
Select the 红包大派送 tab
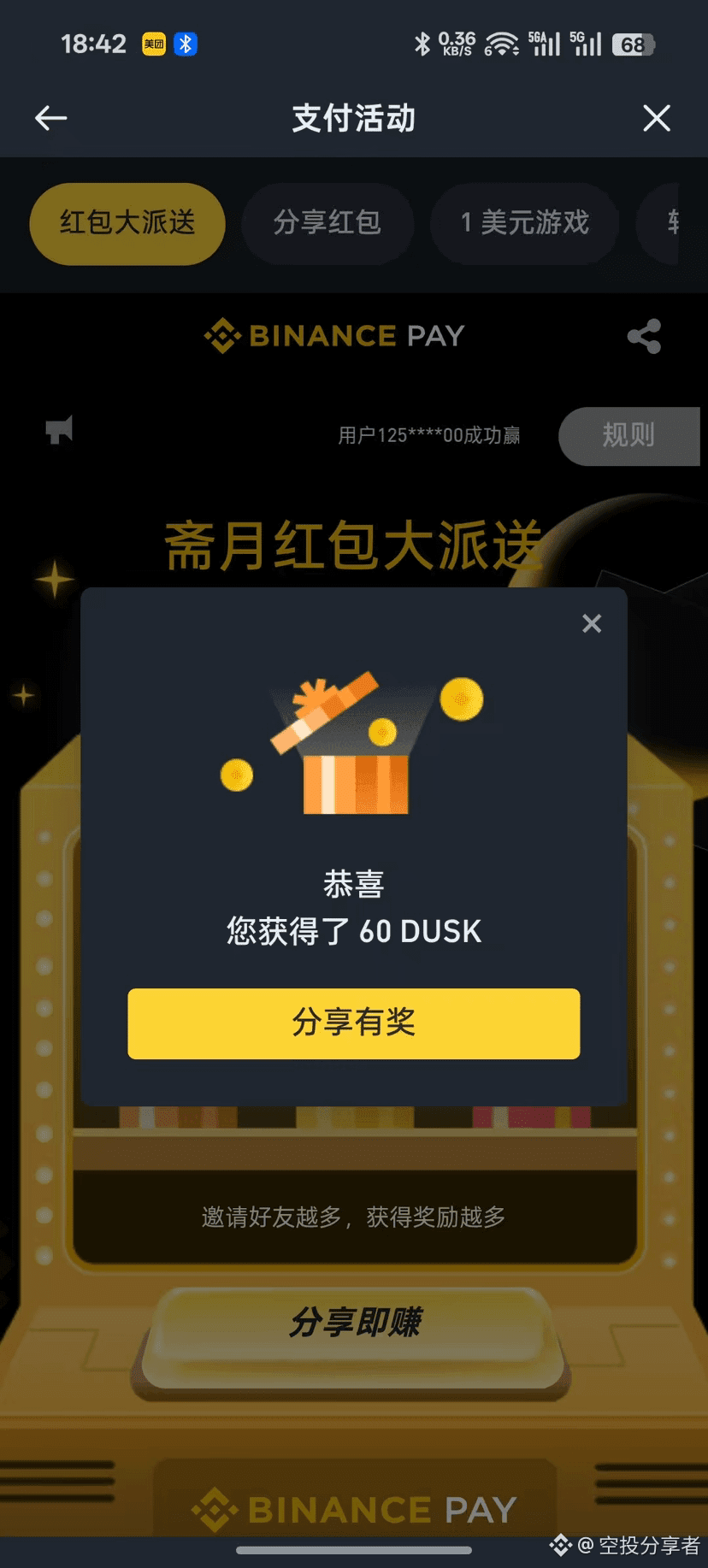[x=127, y=223]
